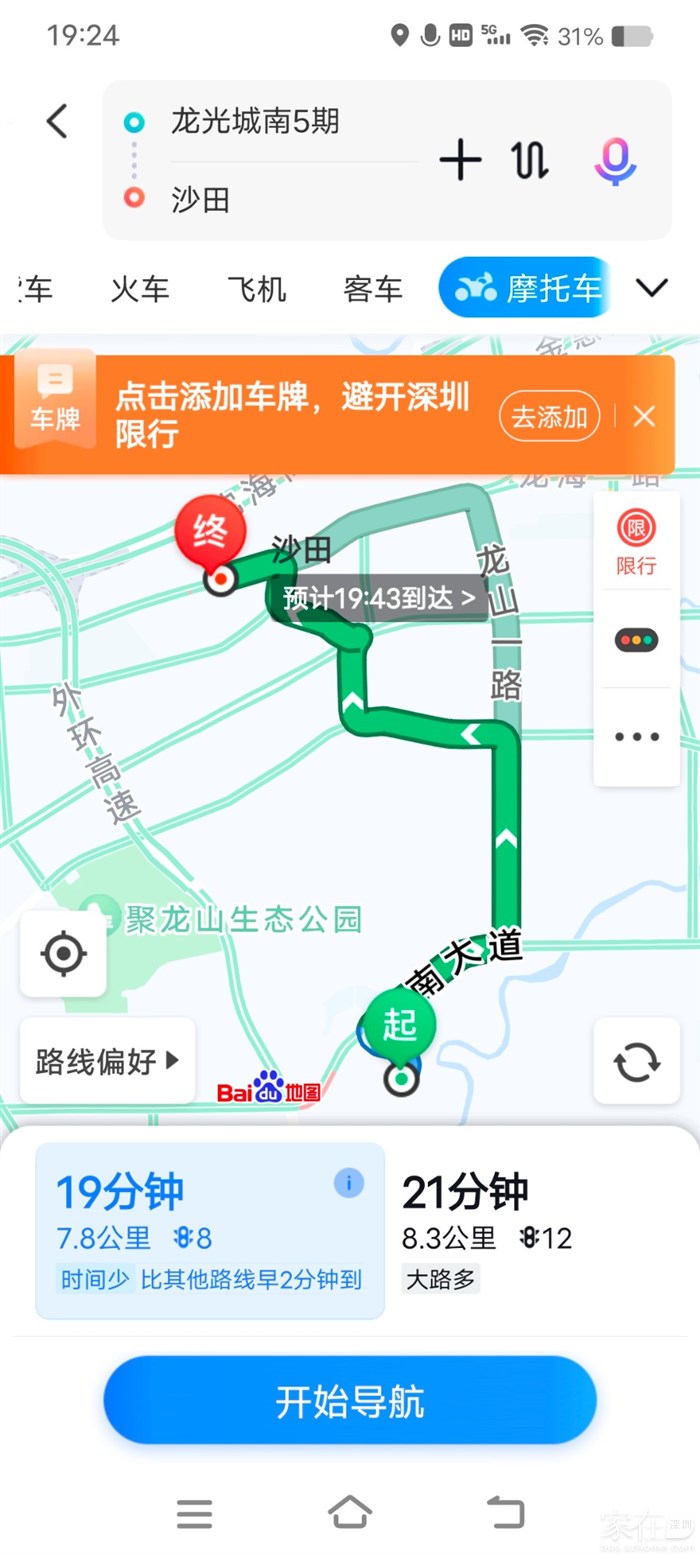Toggle the traffic light layer
Screen dimensions: 700x1555
coord(636,640)
